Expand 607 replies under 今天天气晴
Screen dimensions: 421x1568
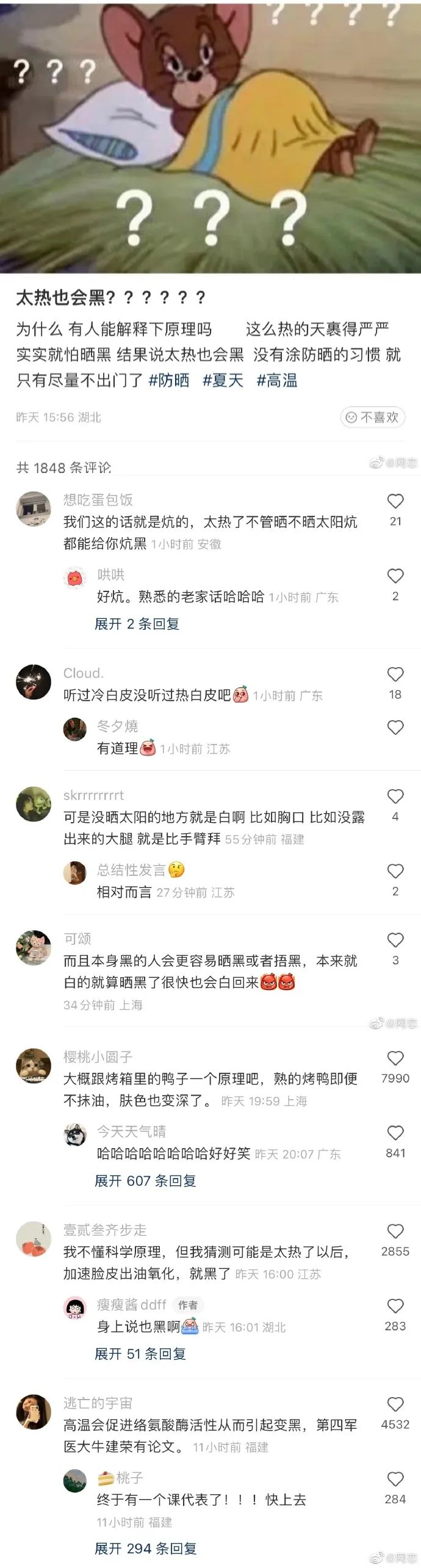145,1181
